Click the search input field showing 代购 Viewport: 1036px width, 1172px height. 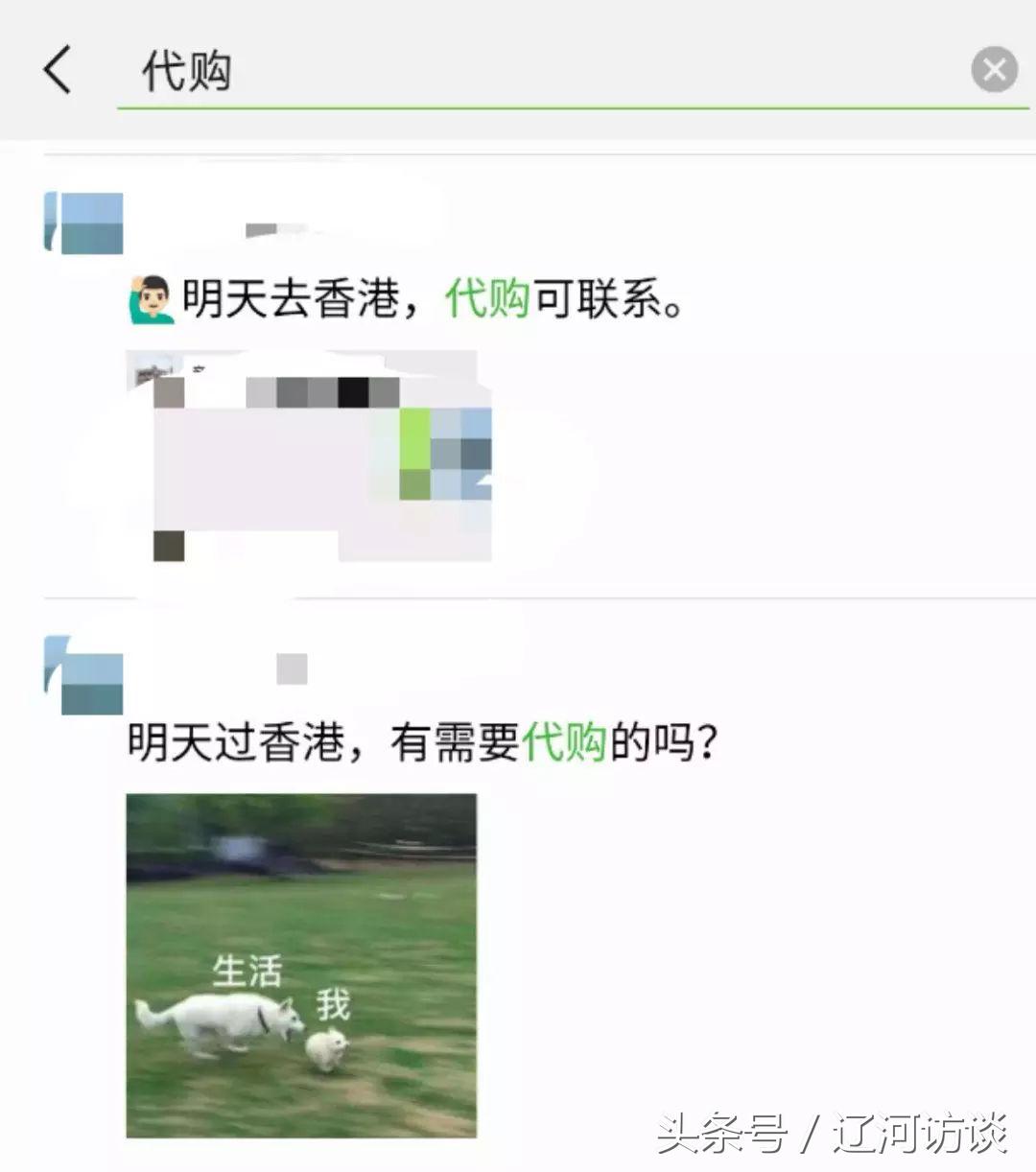(384, 69)
